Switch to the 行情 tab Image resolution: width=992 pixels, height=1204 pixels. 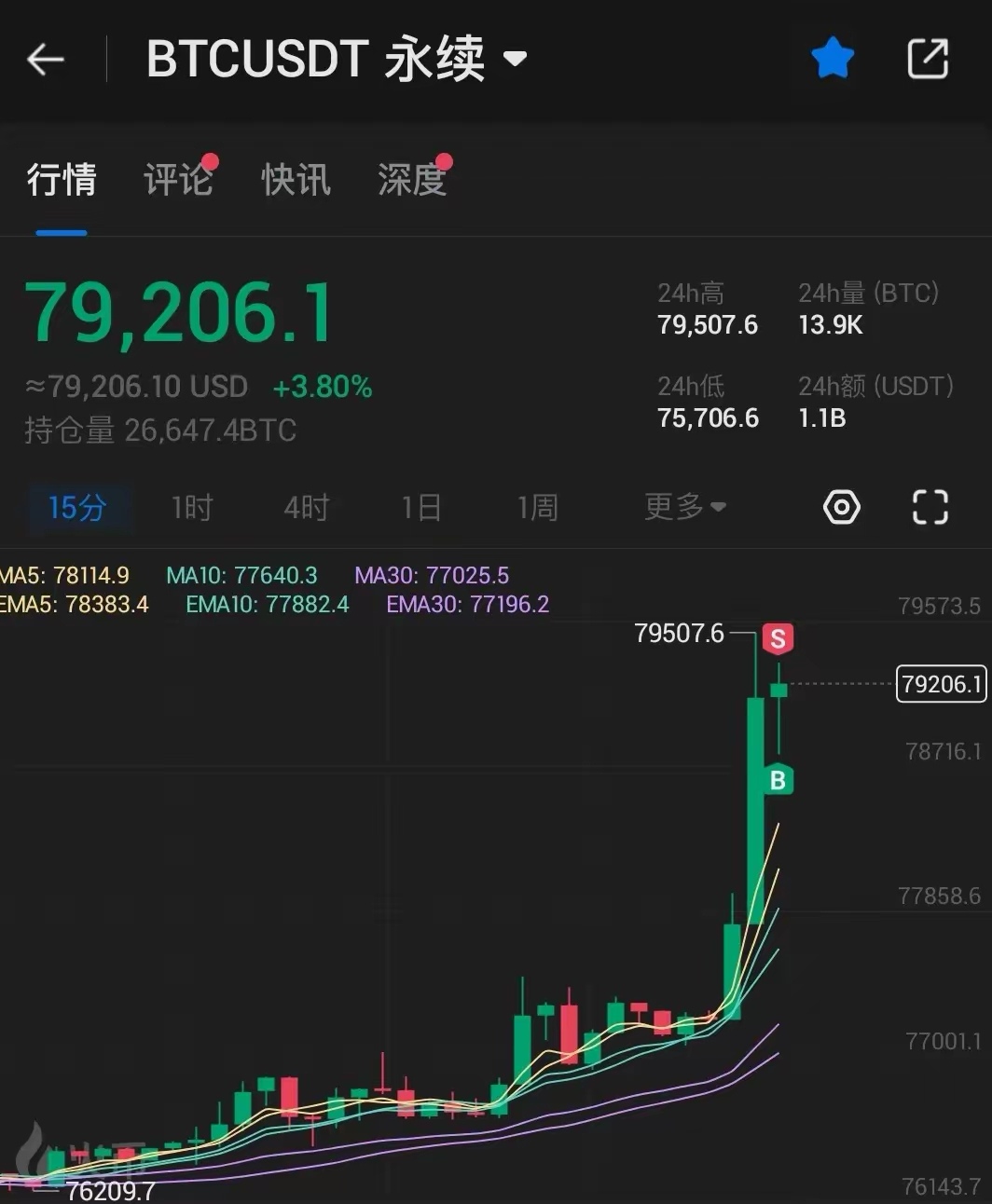62,181
